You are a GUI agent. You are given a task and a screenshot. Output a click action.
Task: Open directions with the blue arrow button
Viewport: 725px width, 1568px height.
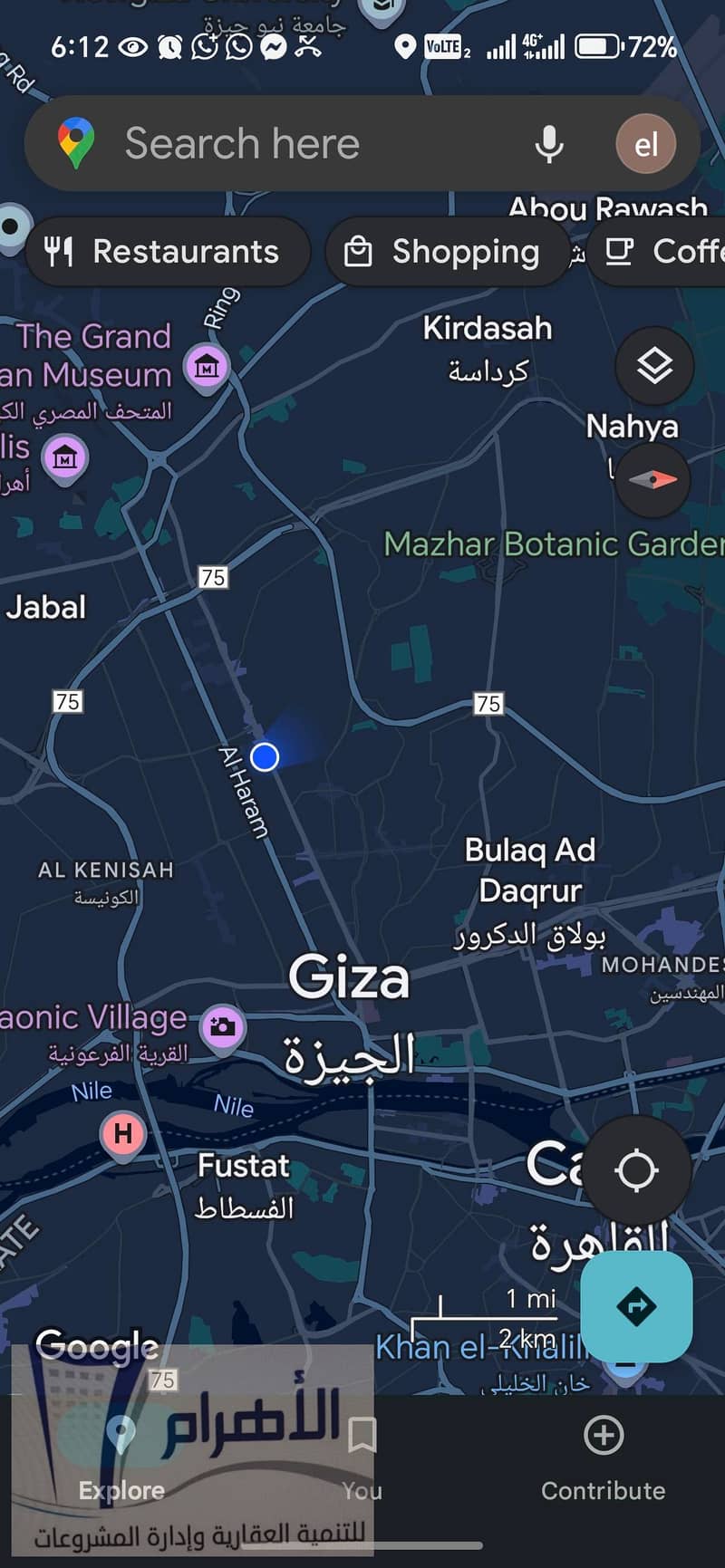636,1306
